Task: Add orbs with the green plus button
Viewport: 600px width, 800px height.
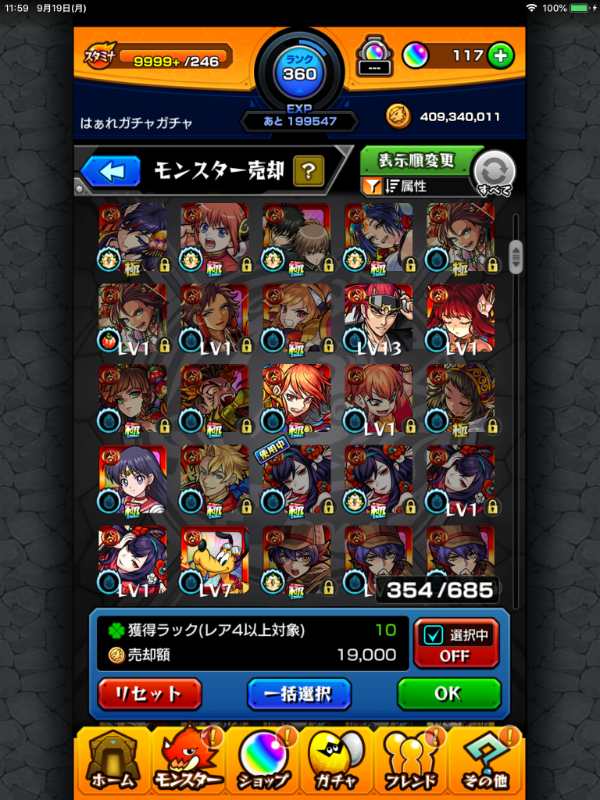Action: (500, 56)
